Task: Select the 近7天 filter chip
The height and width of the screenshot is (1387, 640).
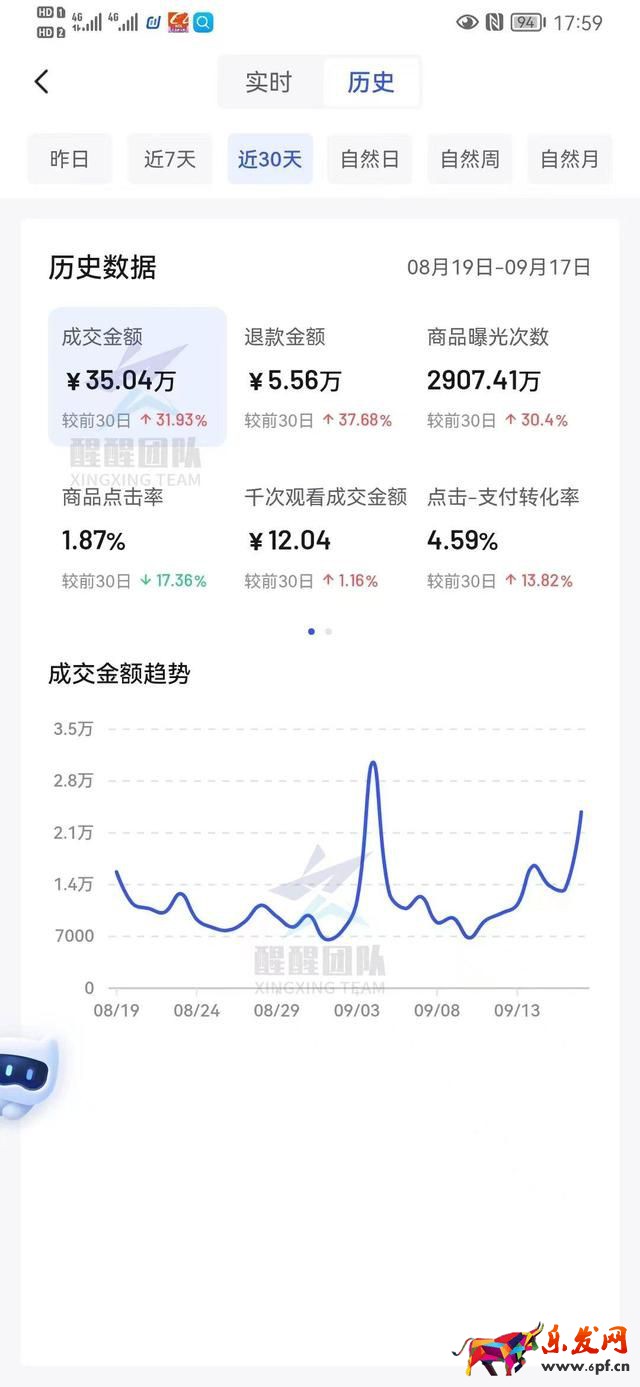Action: click(170, 159)
